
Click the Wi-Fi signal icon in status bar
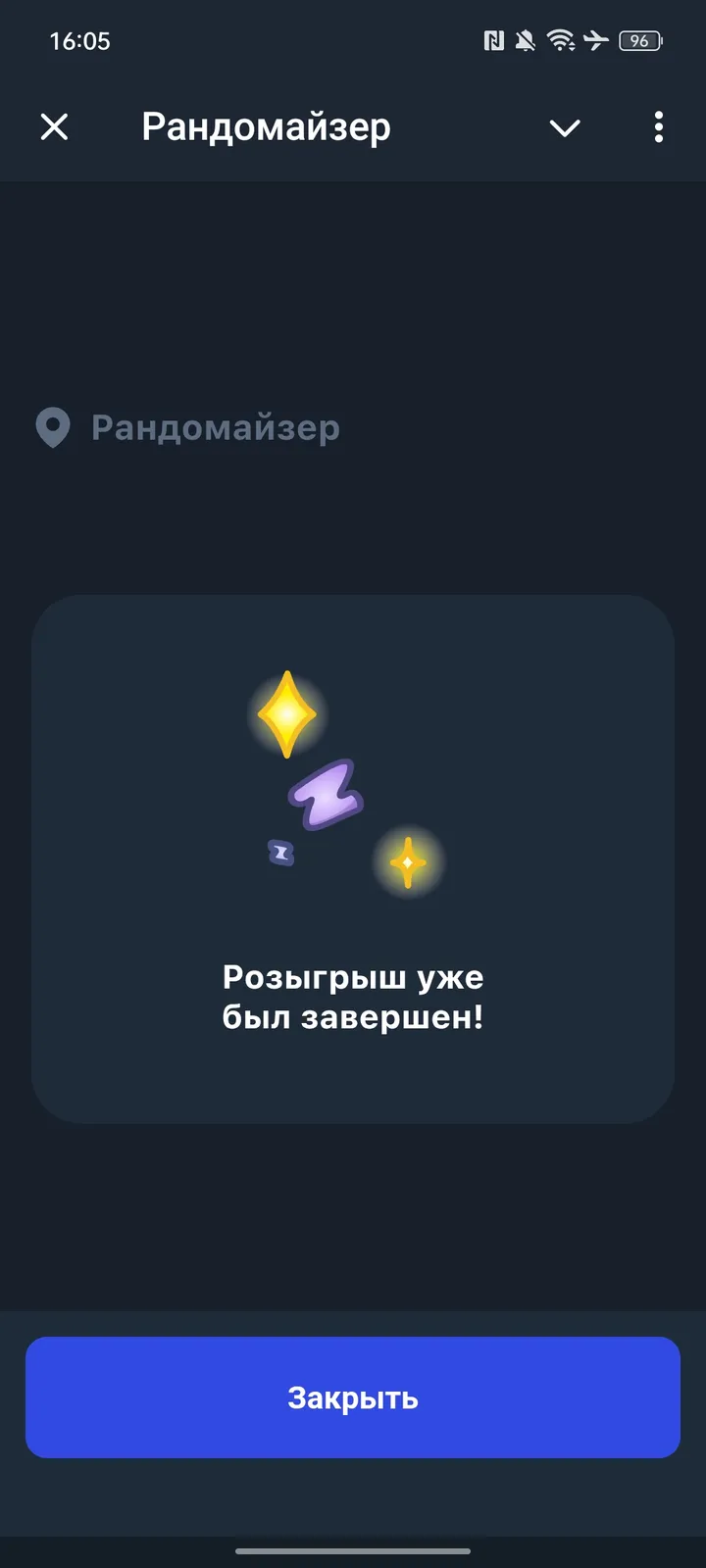tap(562, 41)
